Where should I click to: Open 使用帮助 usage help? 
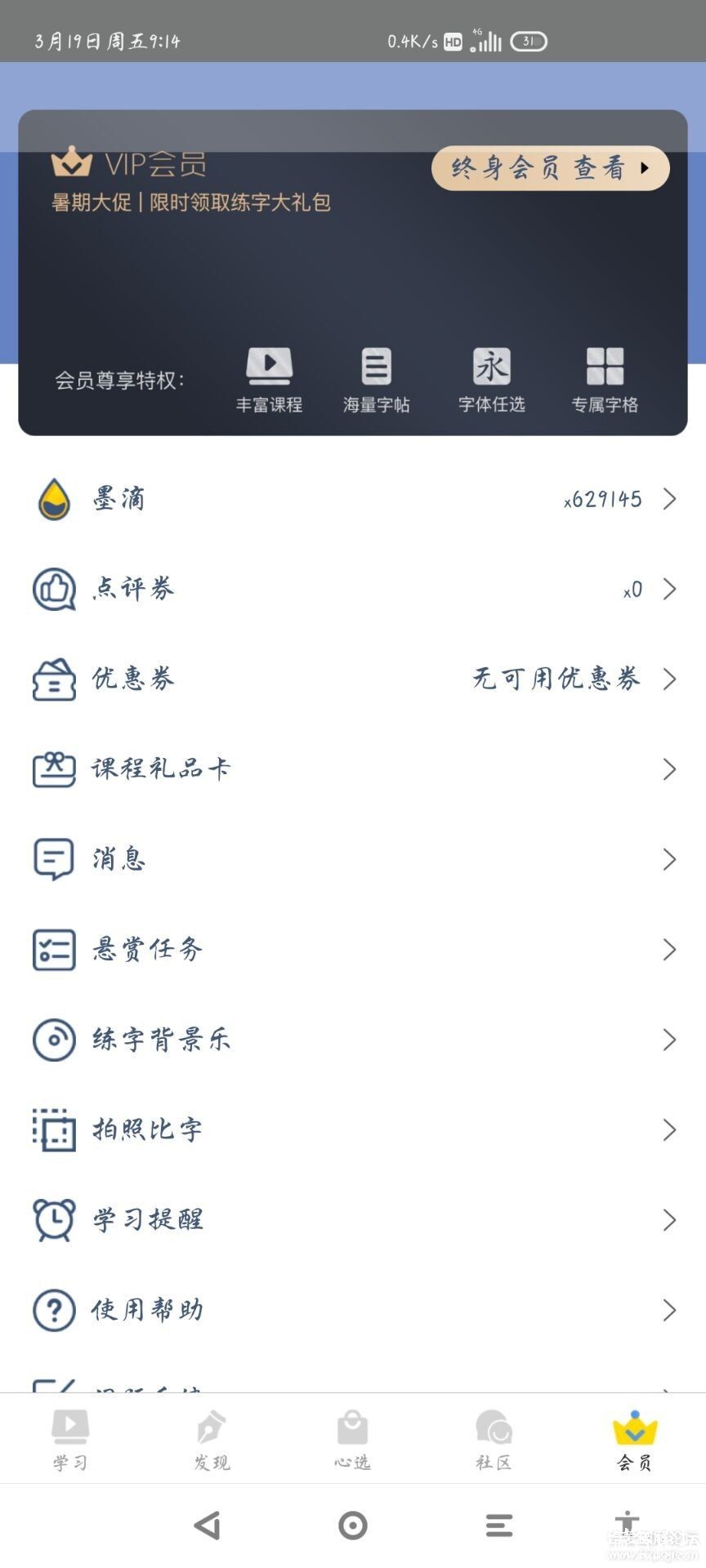point(353,1310)
